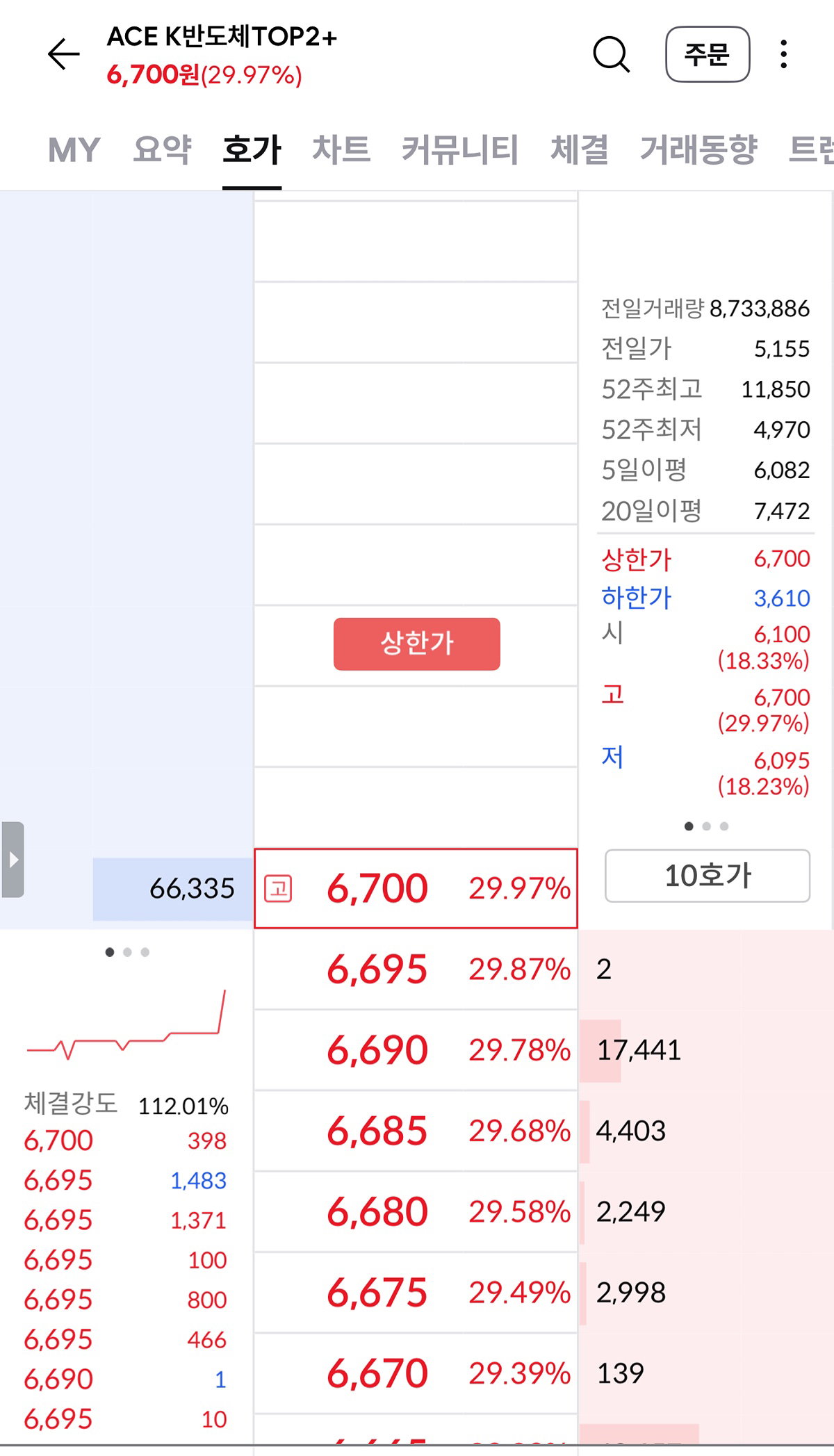Select the 6,685 price row
834x1456 pixels.
click(416, 1131)
